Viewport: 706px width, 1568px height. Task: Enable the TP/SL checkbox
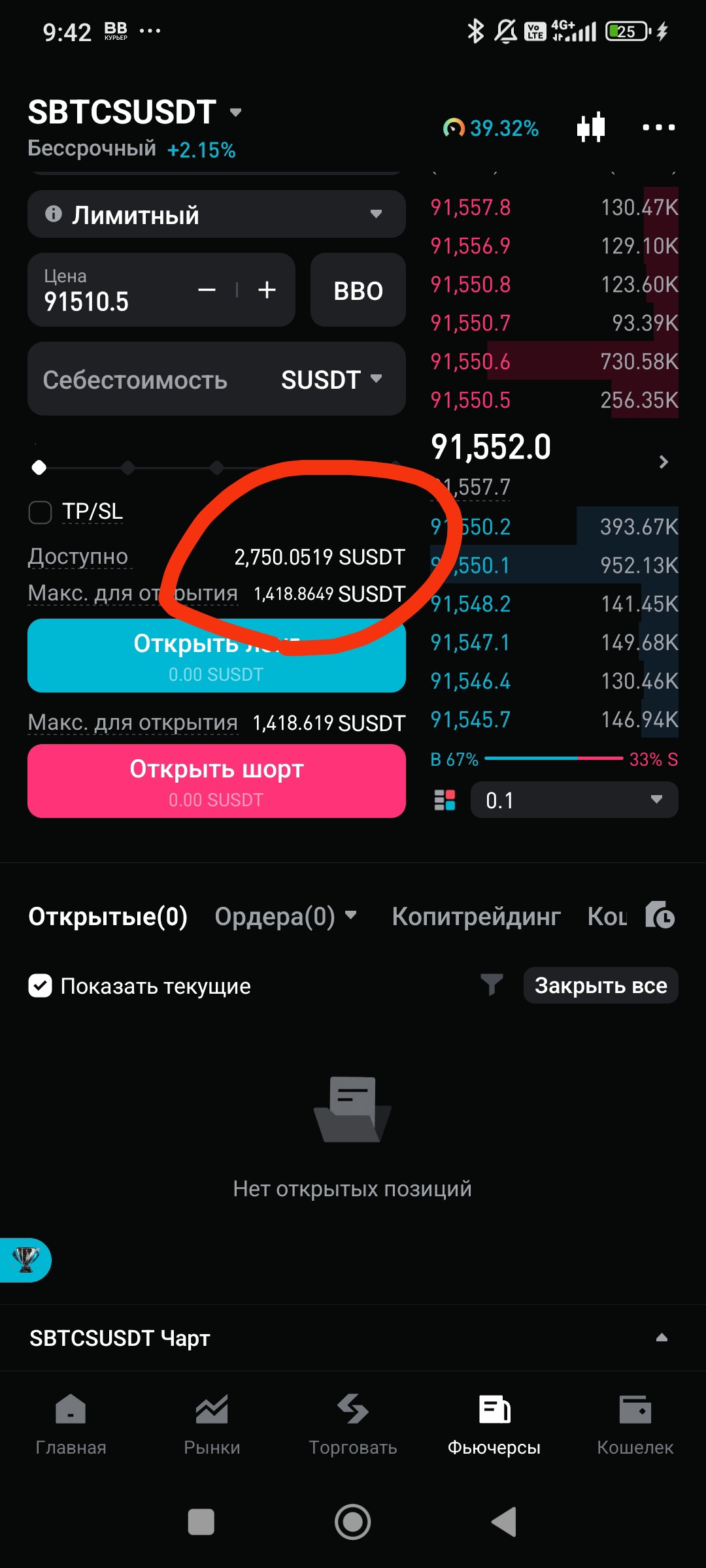coord(40,512)
